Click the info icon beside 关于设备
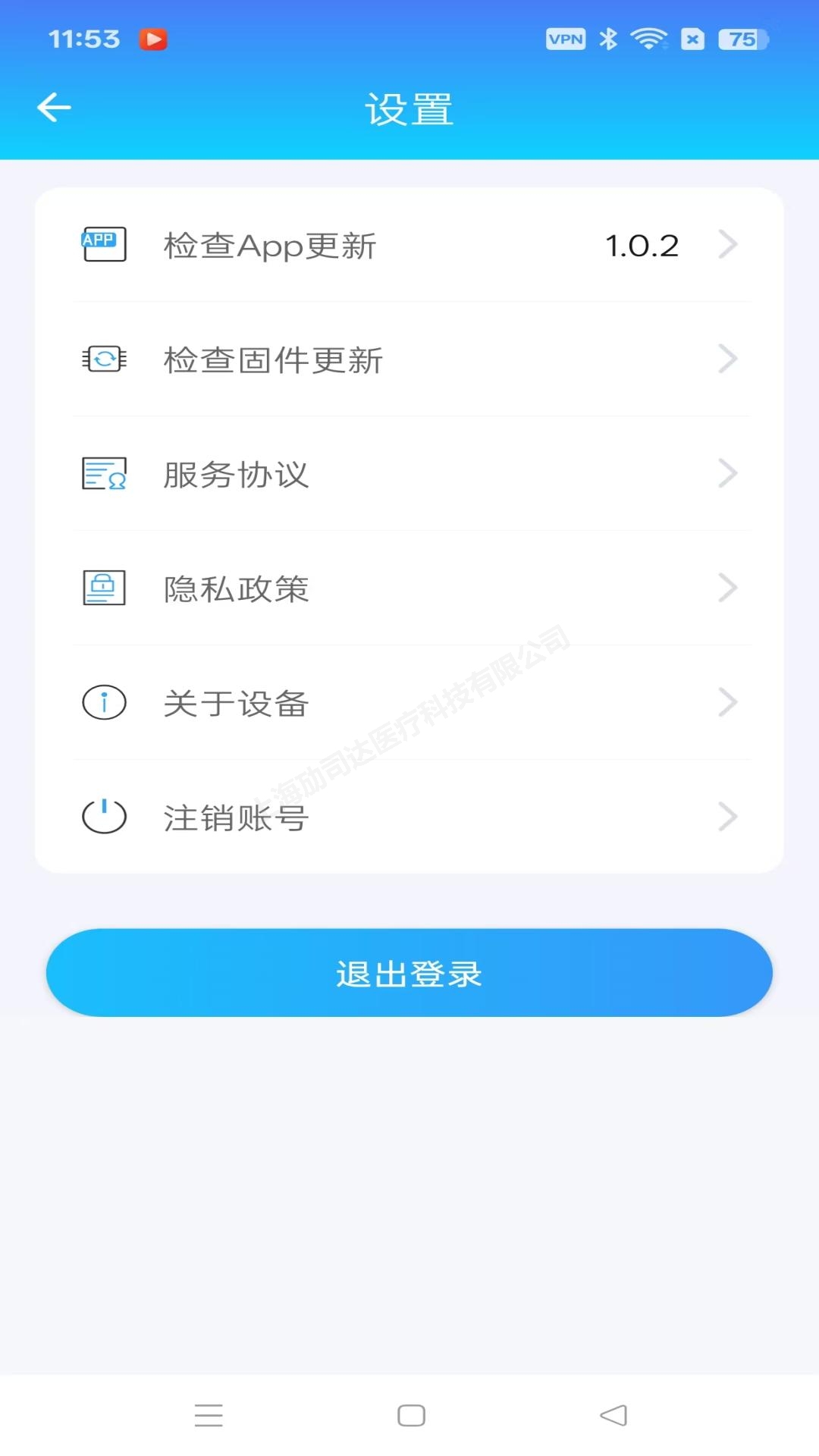 (x=104, y=702)
